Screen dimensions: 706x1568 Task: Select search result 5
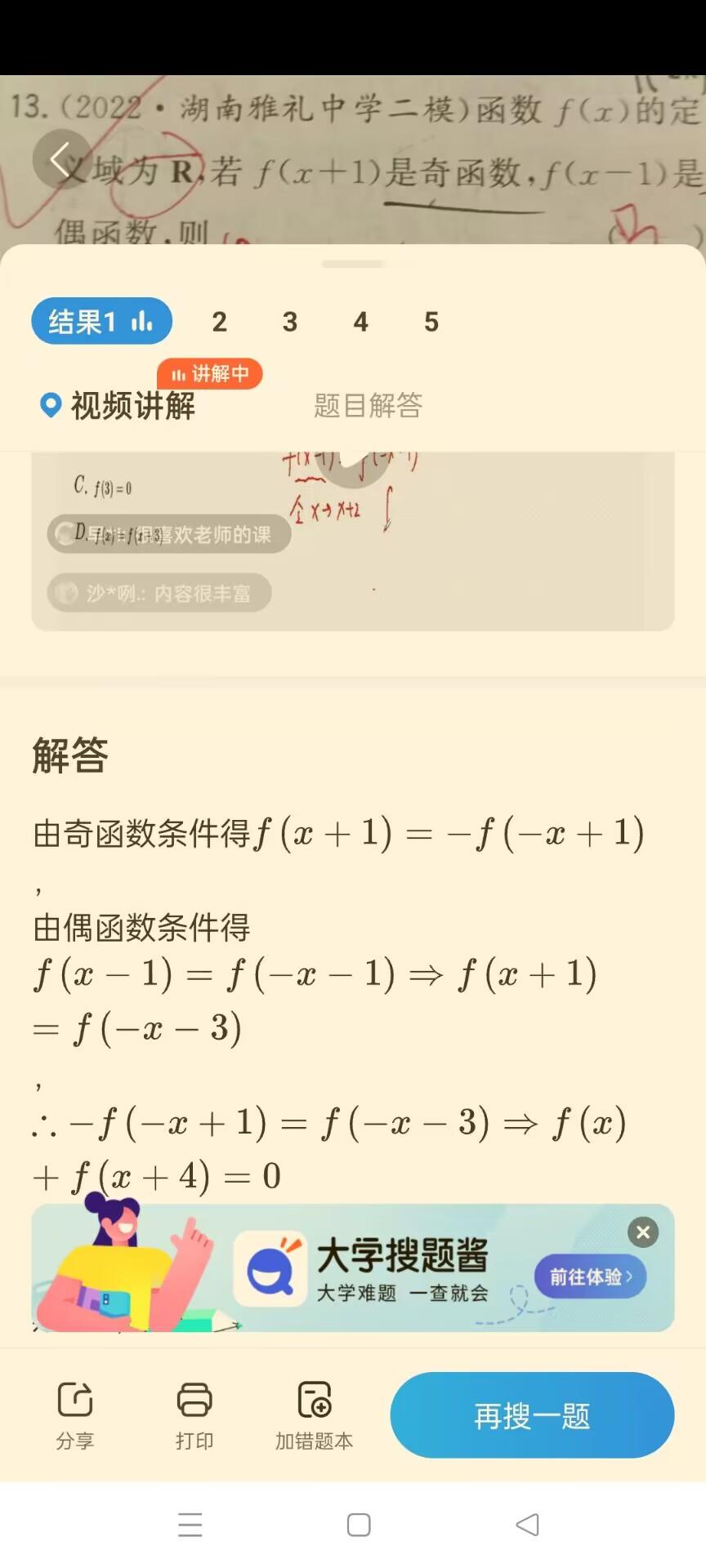click(431, 322)
